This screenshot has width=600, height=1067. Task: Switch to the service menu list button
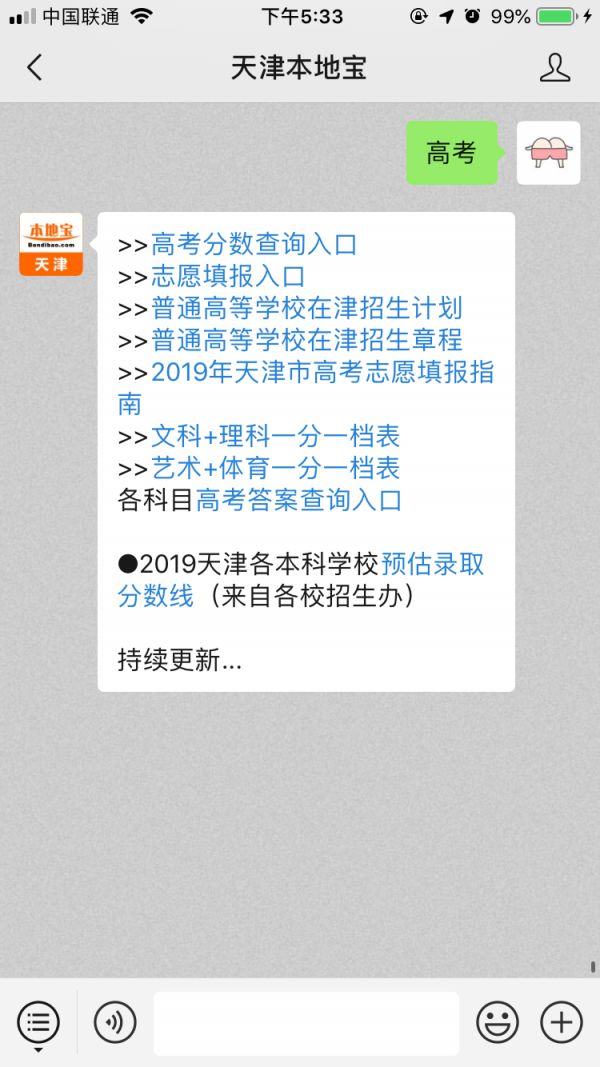pos(38,1022)
